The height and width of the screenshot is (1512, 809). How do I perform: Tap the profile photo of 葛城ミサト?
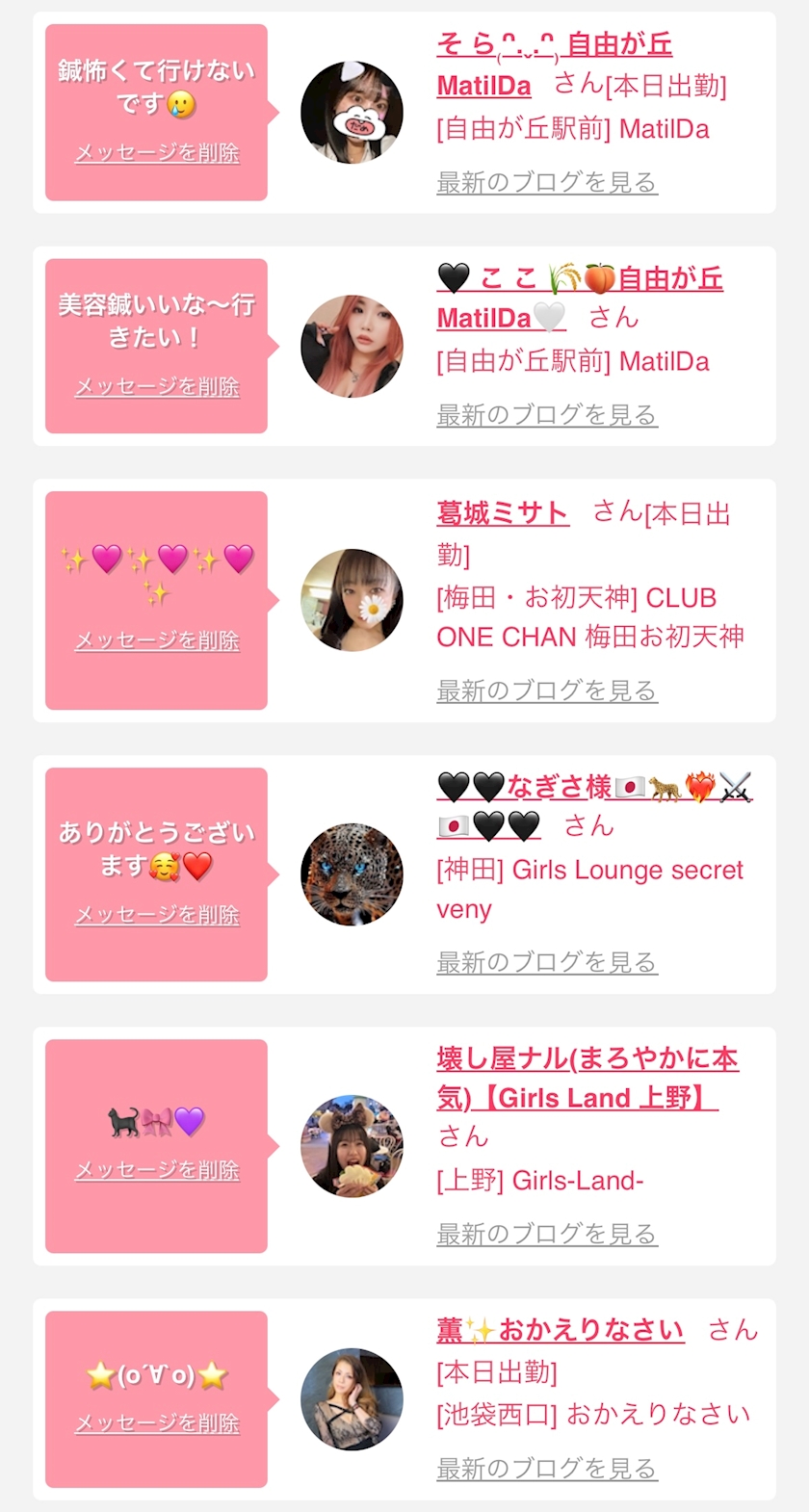352,600
